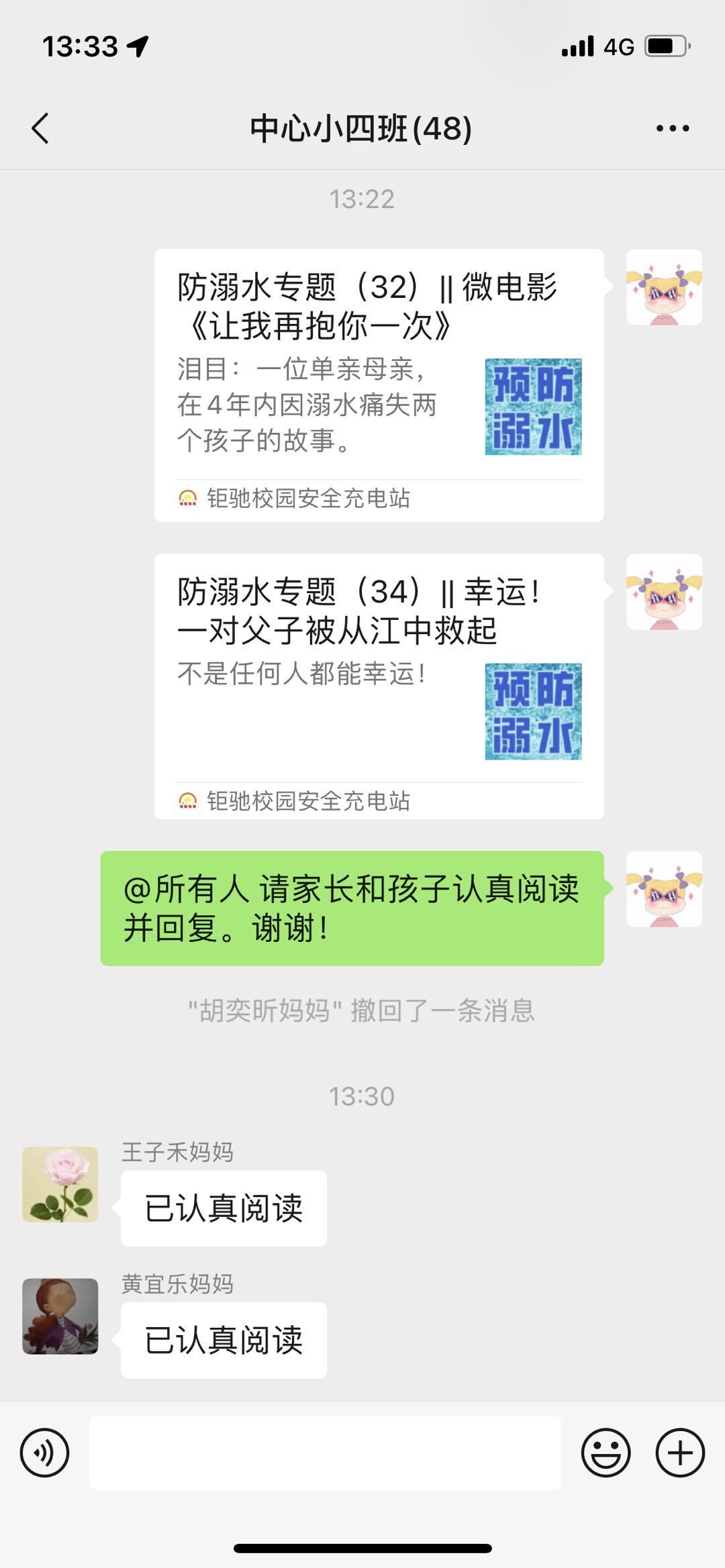Tap 王子禾妈妈's rose avatar
Image resolution: width=725 pixels, height=1568 pixels.
60,1184
